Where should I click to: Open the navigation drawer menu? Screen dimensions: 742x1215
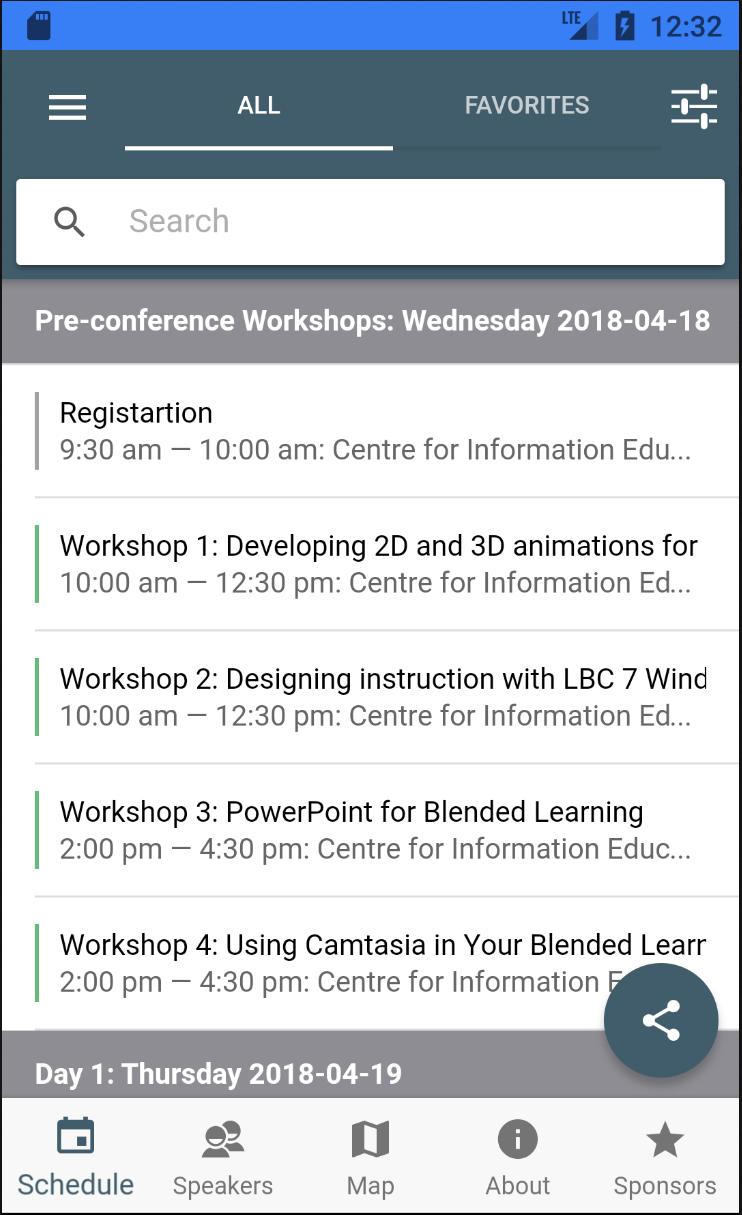point(67,107)
